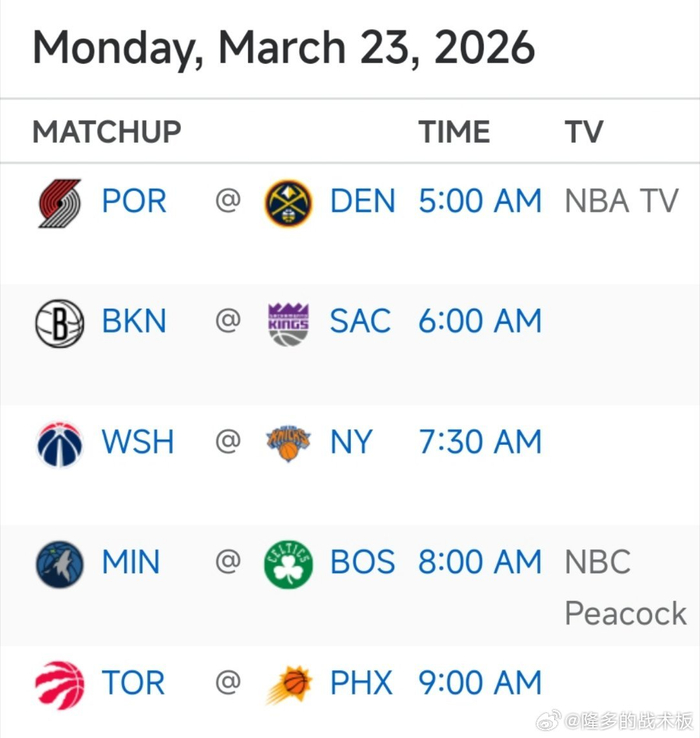View the 9:00 AM game details
The image size is (700, 738).
click(x=479, y=683)
